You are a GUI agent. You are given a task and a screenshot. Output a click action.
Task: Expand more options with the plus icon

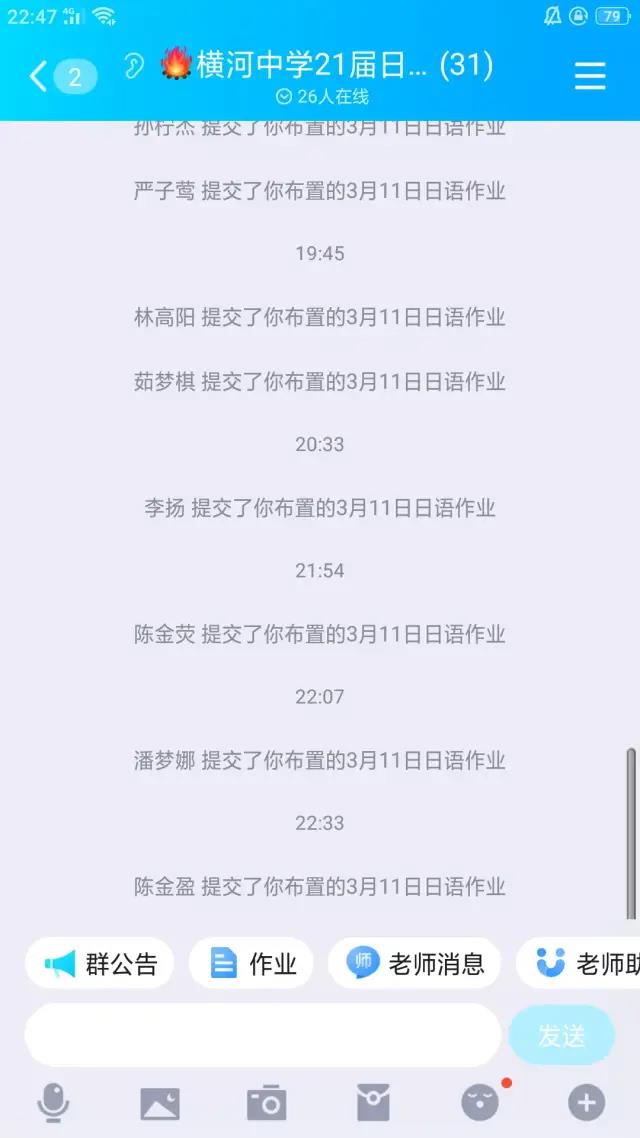[x=586, y=1103]
